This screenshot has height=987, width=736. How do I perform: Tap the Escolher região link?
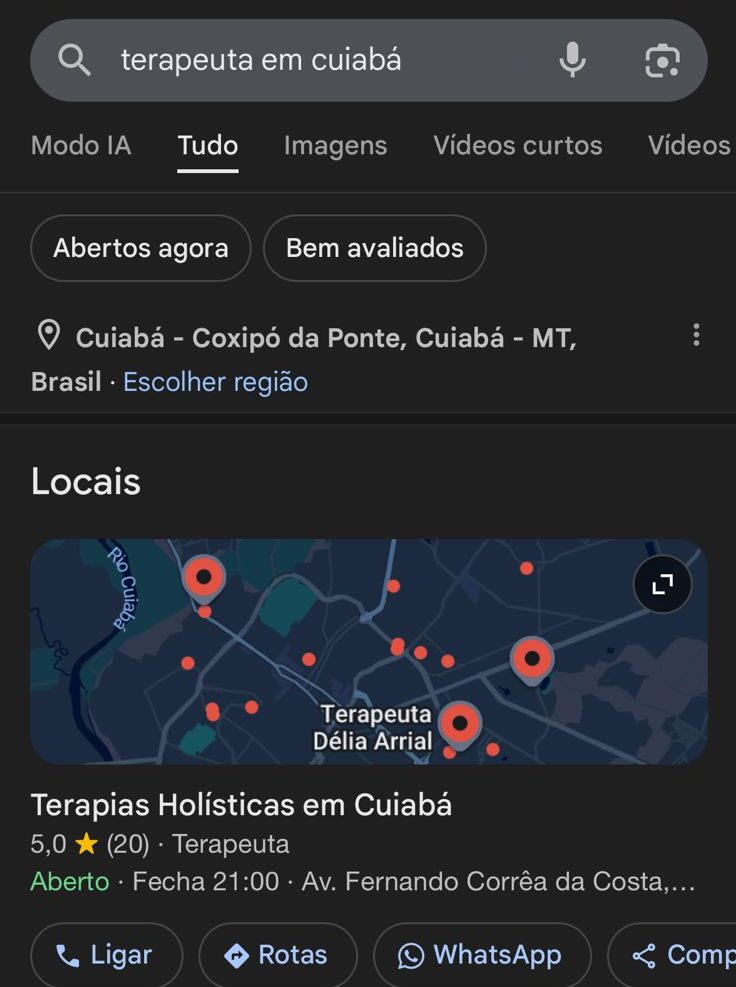tap(215, 382)
